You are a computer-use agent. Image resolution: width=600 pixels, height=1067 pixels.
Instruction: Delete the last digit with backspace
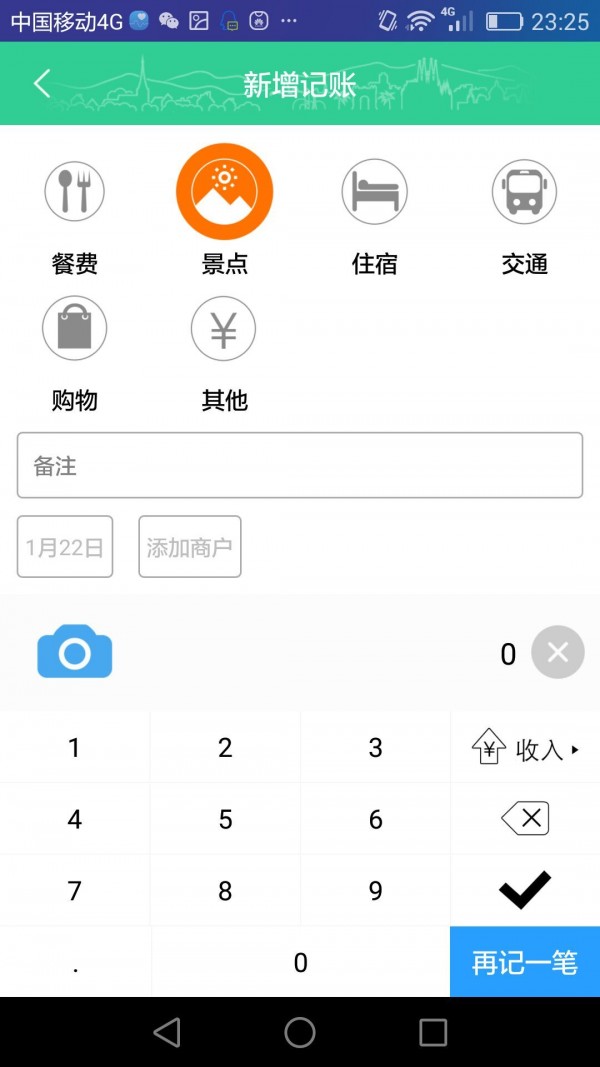tap(525, 819)
